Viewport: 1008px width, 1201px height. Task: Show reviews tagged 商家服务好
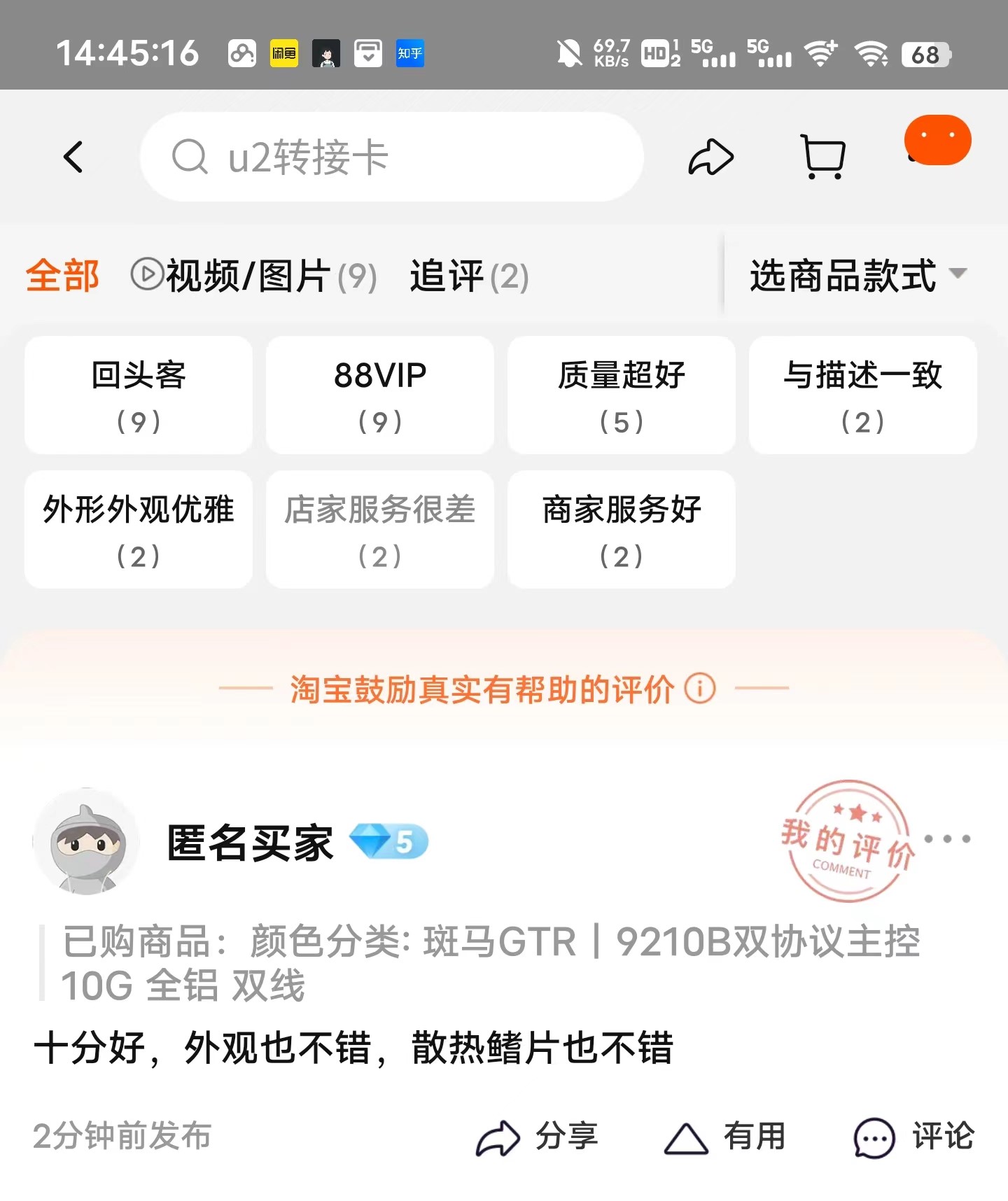[622, 530]
